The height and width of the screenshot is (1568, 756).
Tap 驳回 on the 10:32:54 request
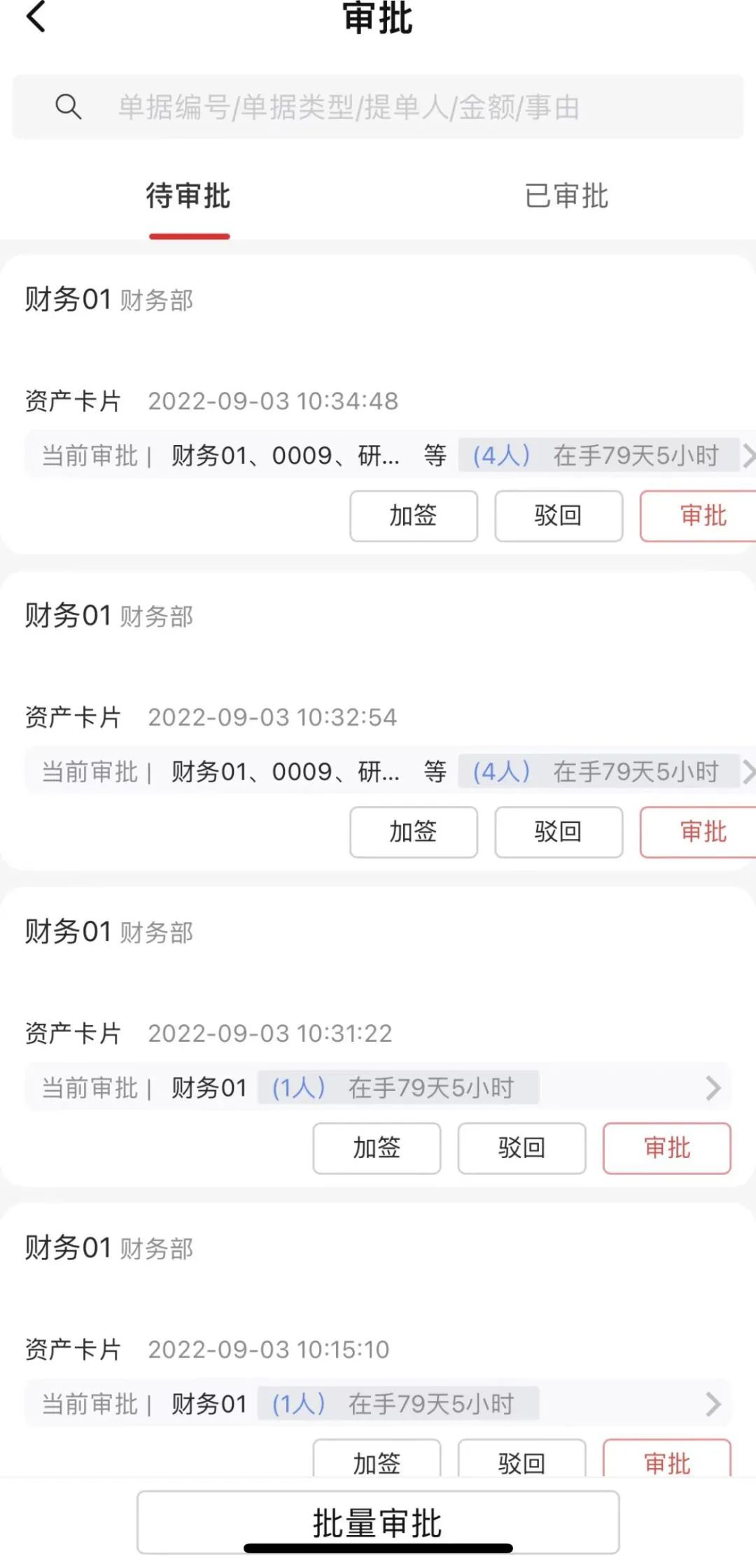[559, 833]
